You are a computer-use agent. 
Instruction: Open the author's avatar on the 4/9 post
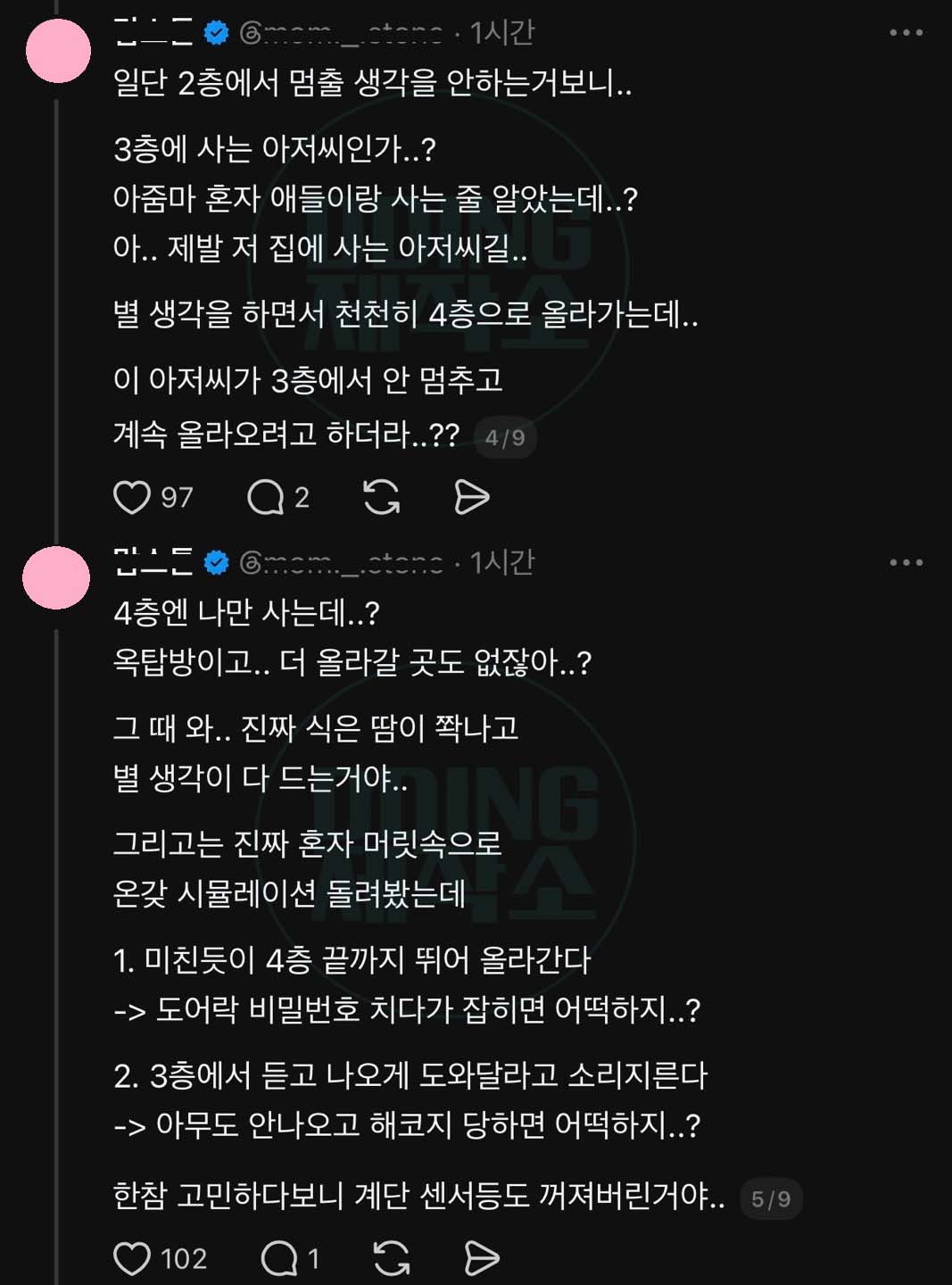[58, 51]
